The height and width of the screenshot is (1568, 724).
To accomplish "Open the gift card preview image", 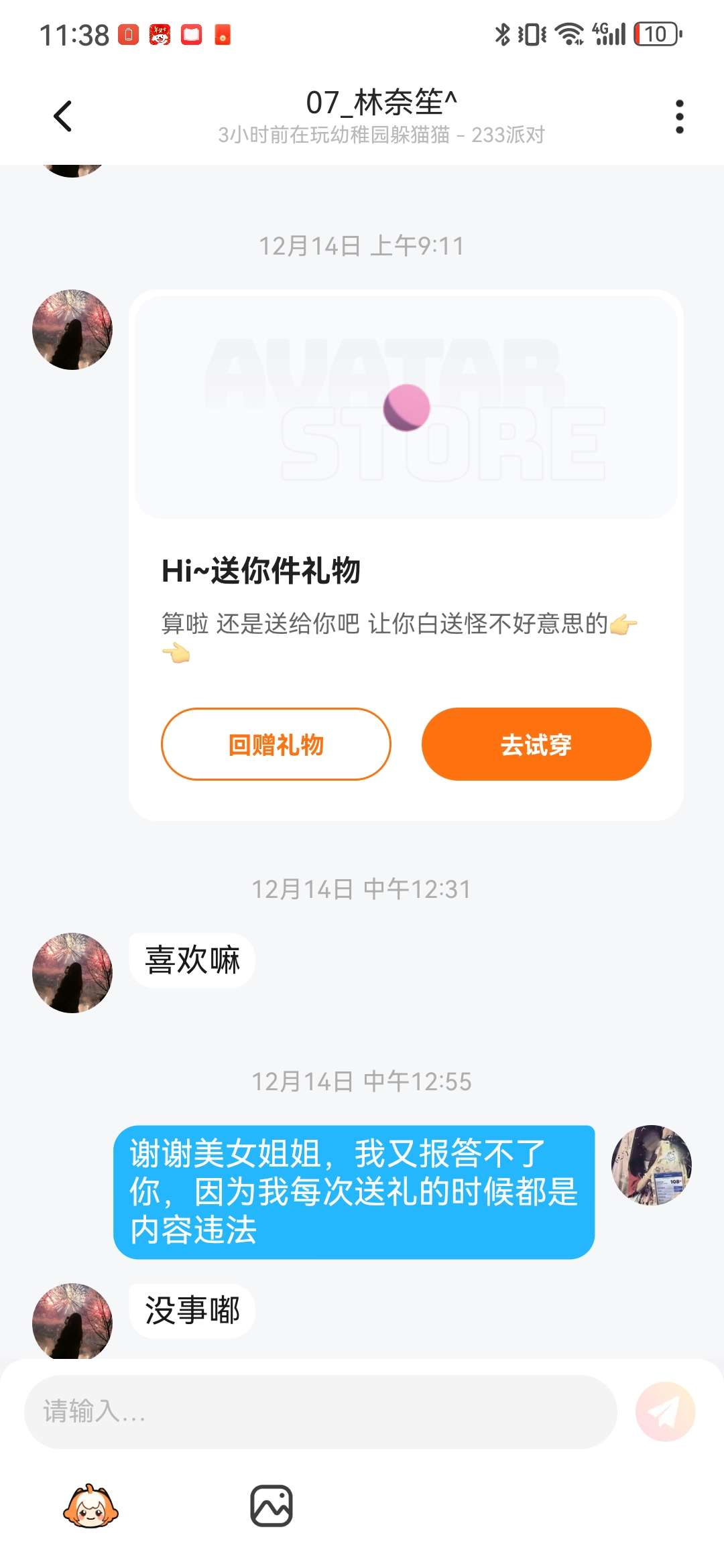I will tap(406, 407).
